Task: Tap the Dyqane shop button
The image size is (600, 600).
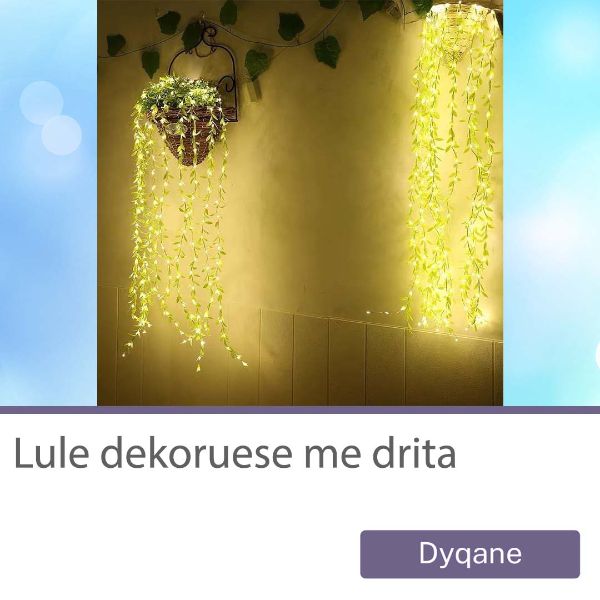Action: (470, 554)
